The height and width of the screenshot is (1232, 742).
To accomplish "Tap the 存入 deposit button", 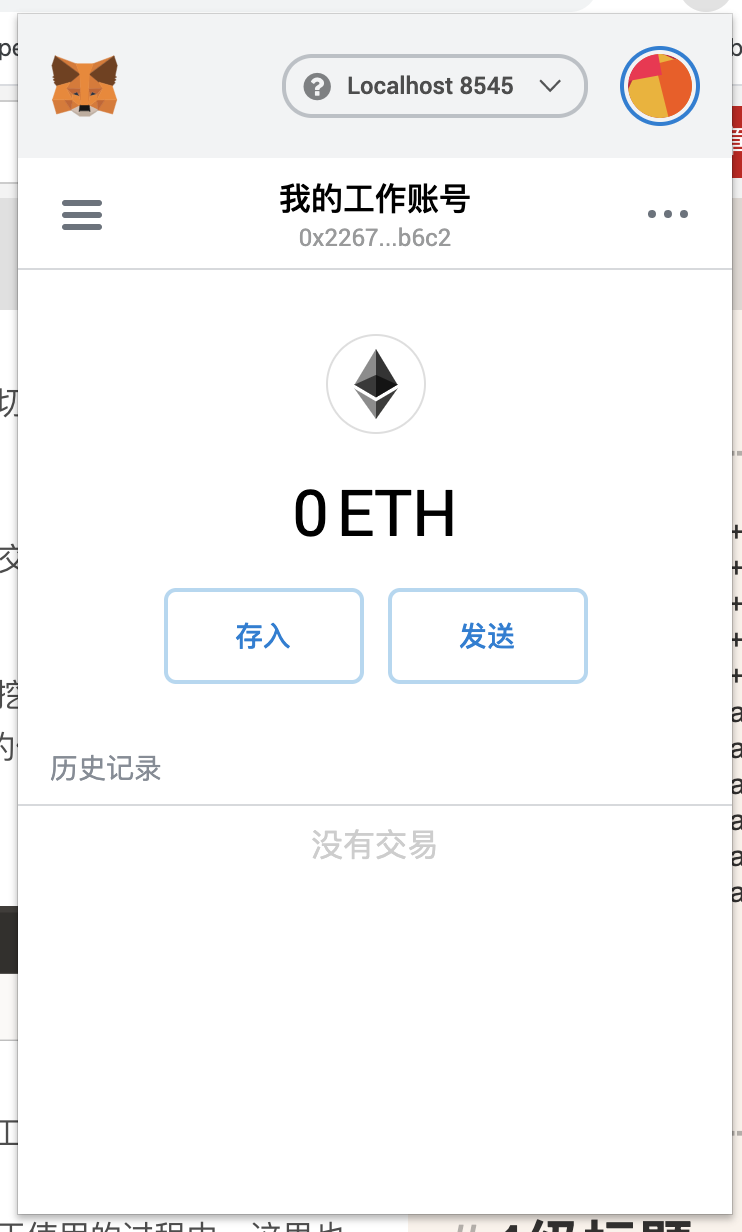I will 263,636.
